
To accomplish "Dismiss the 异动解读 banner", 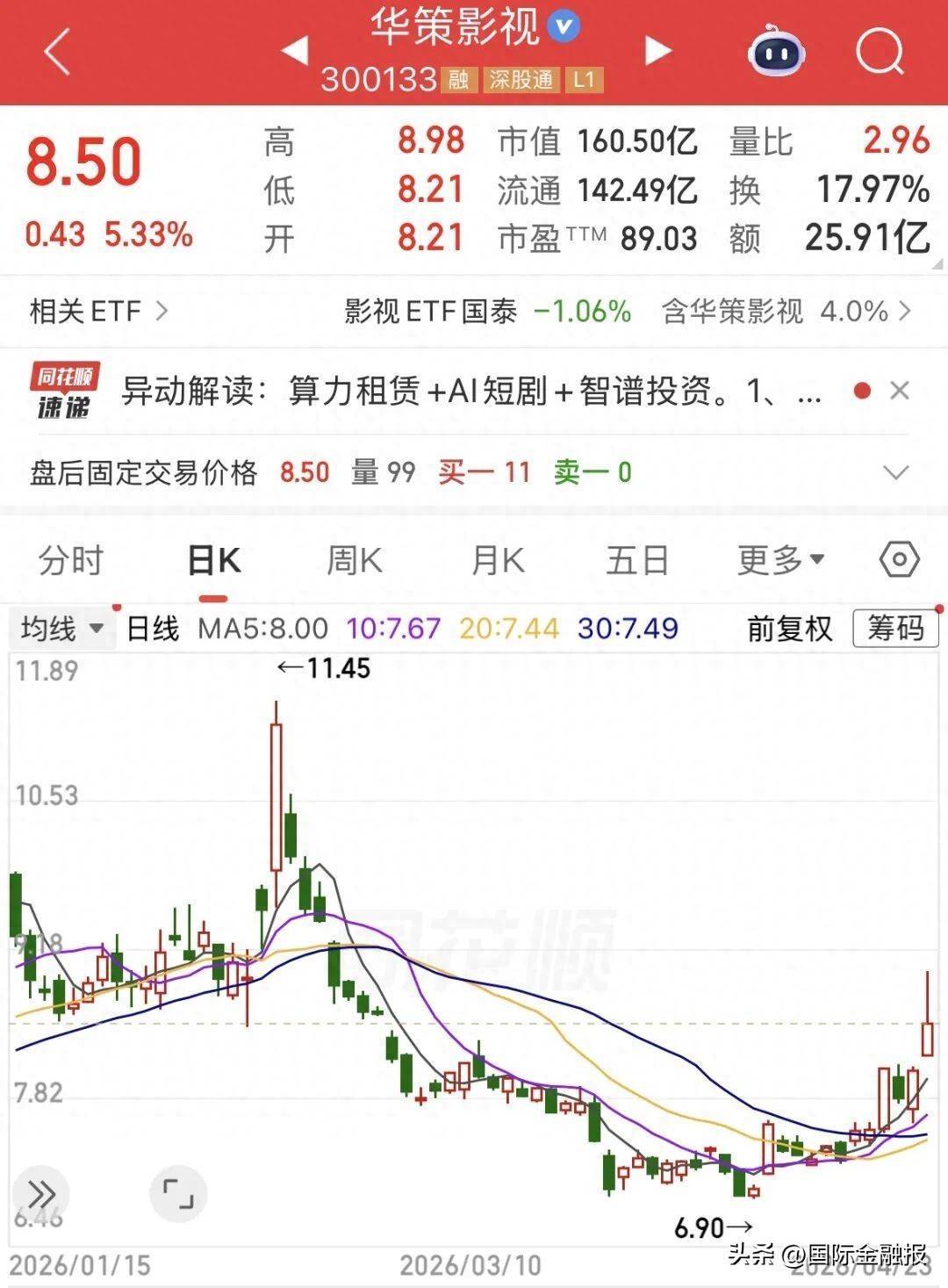I will click(x=900, y=391).
